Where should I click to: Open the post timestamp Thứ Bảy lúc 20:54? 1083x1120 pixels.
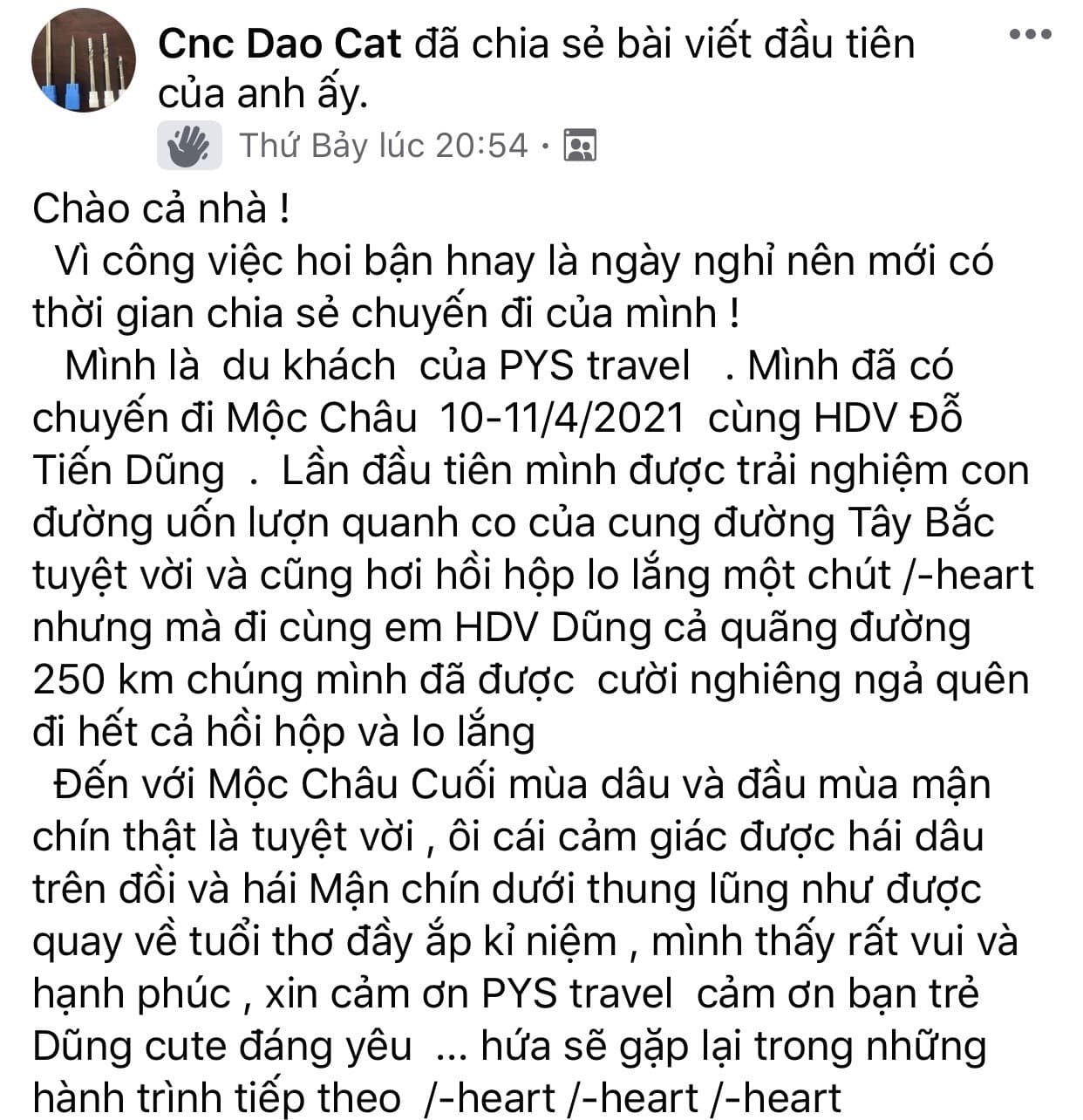click(x=384, y=146)
